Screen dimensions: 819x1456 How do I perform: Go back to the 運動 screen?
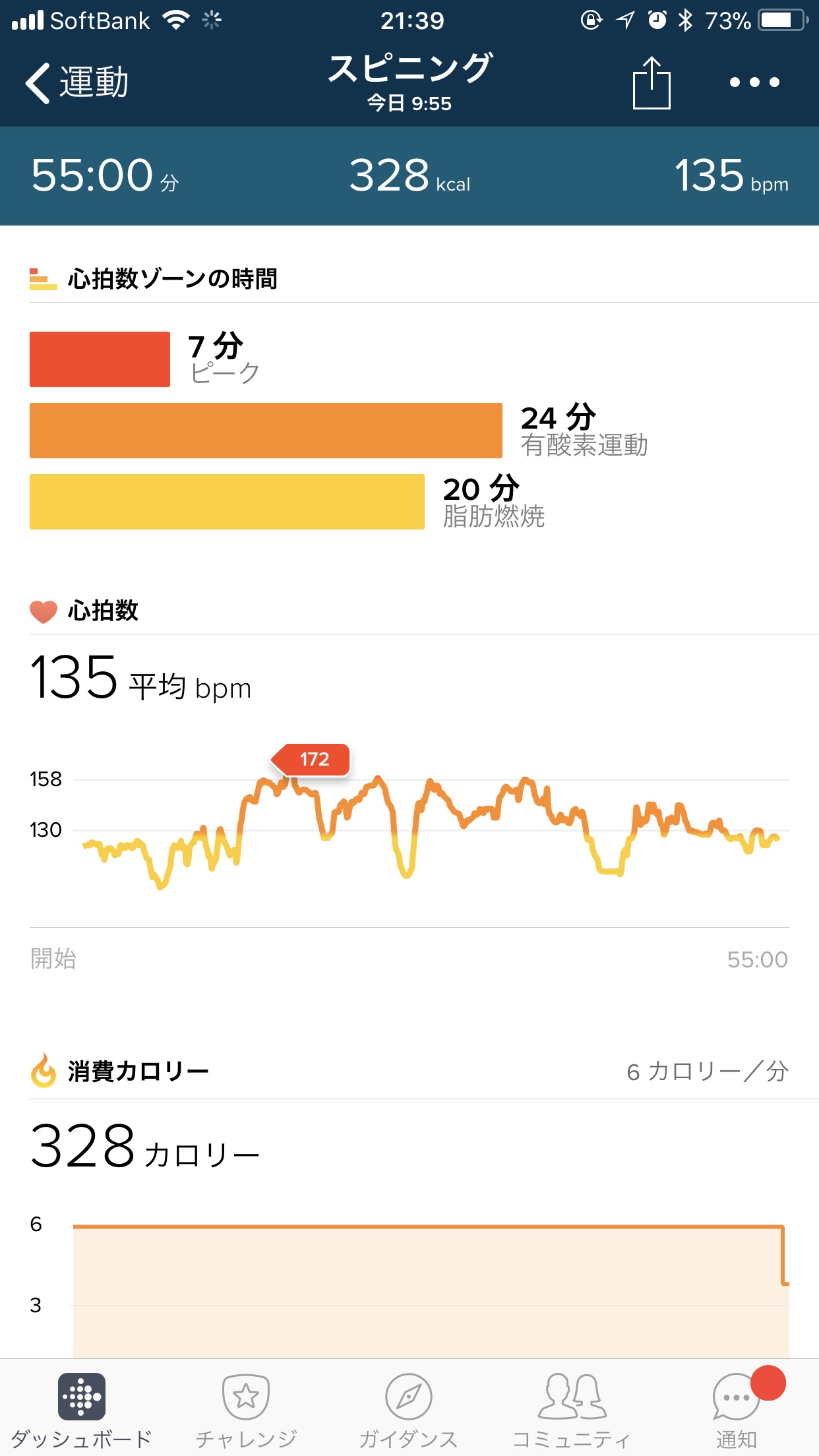(x=76, y=83)
